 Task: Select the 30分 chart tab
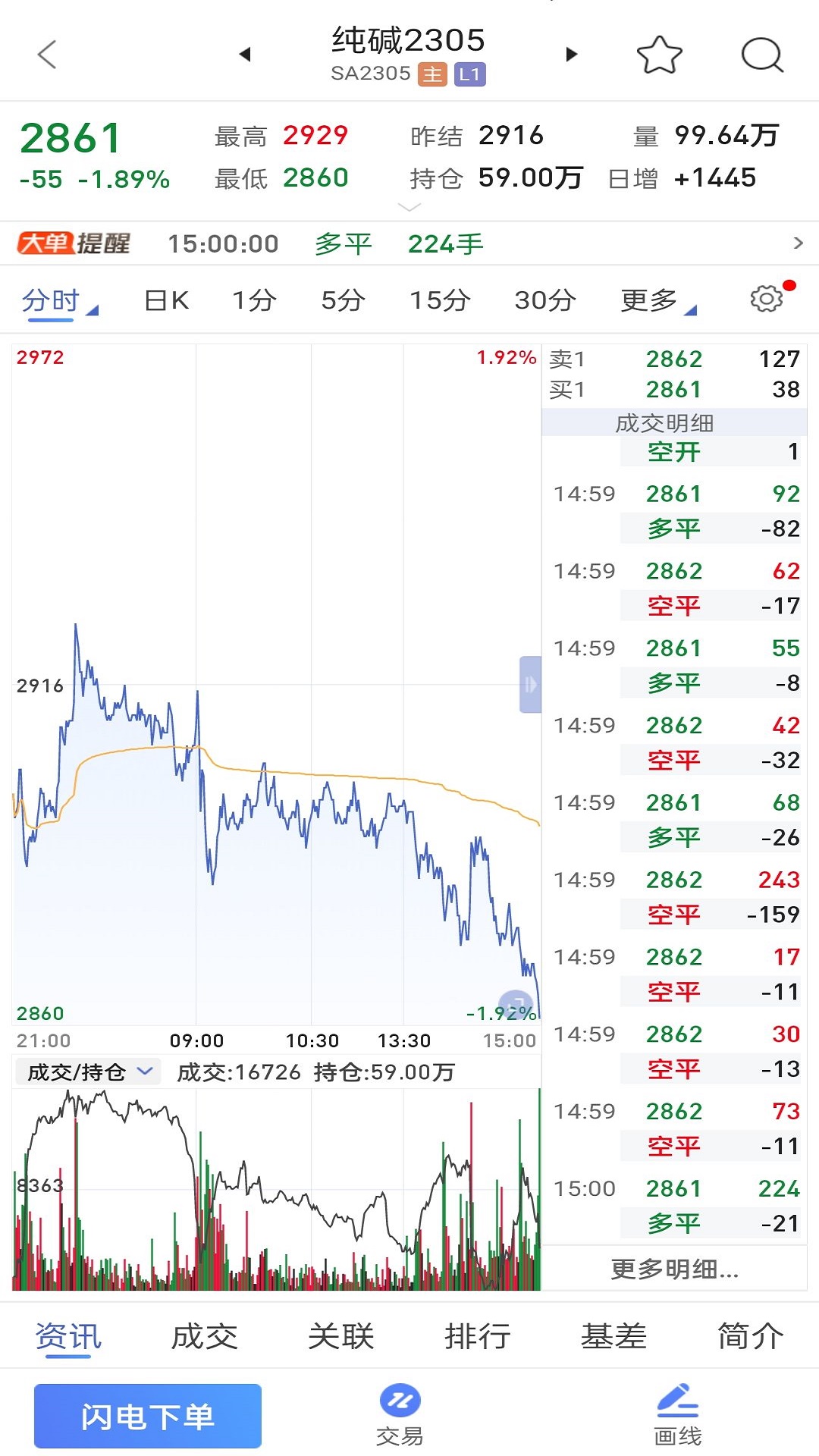point(545,300)
